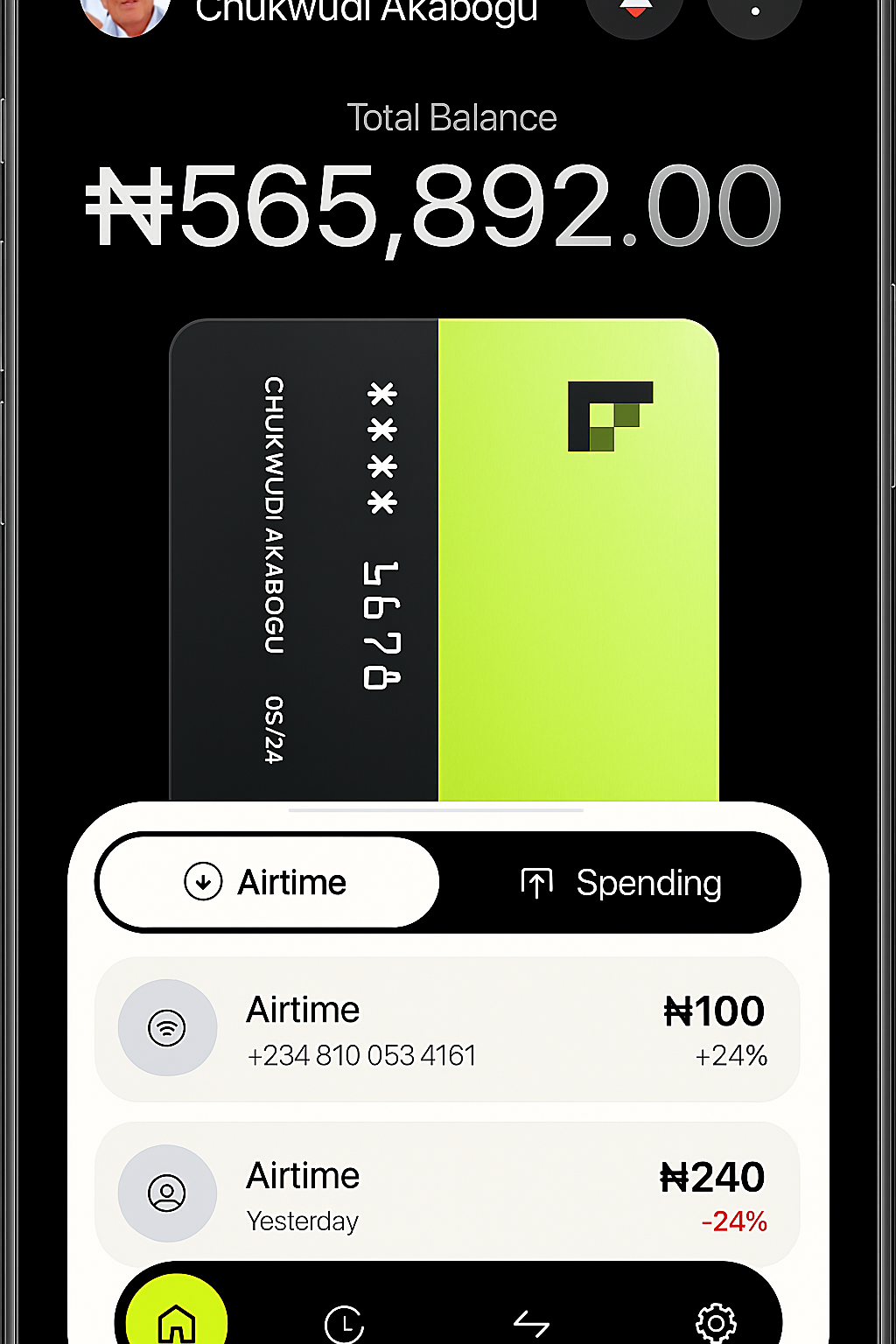The height and width of the screenshot is (1344, 896).
Task: Open the notifications bell
Action: [634, 12]
